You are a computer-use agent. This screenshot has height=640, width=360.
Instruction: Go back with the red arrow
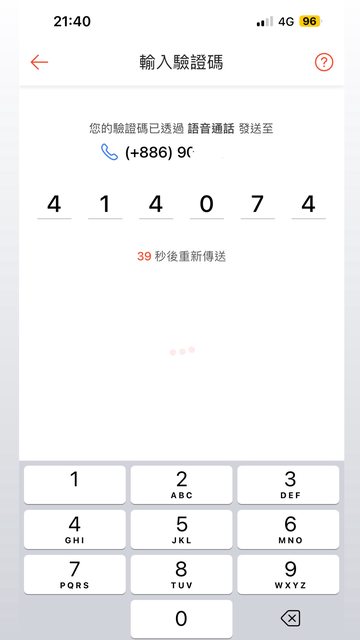point(39,62)
